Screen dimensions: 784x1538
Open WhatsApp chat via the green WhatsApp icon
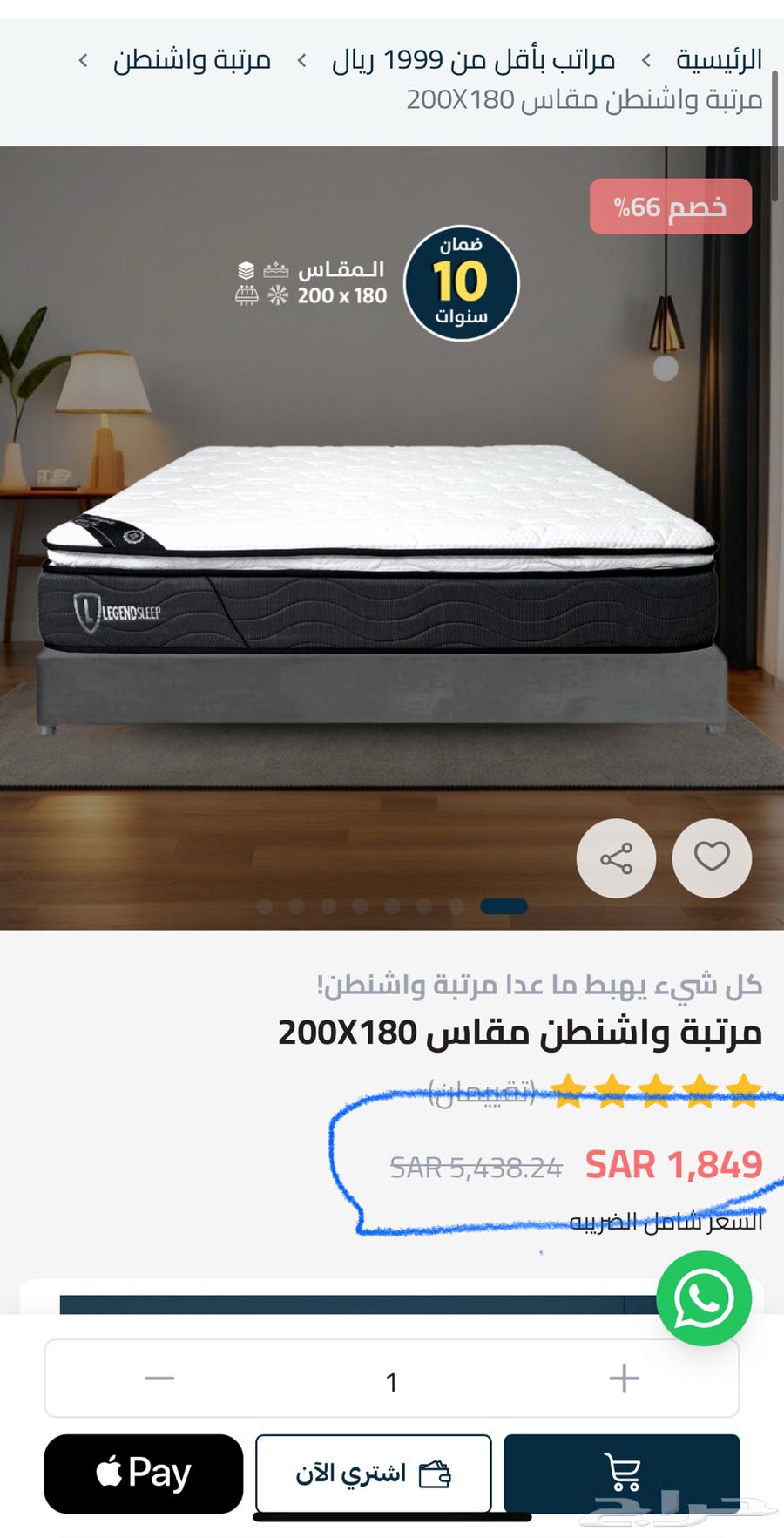[x=704, y=1297]
